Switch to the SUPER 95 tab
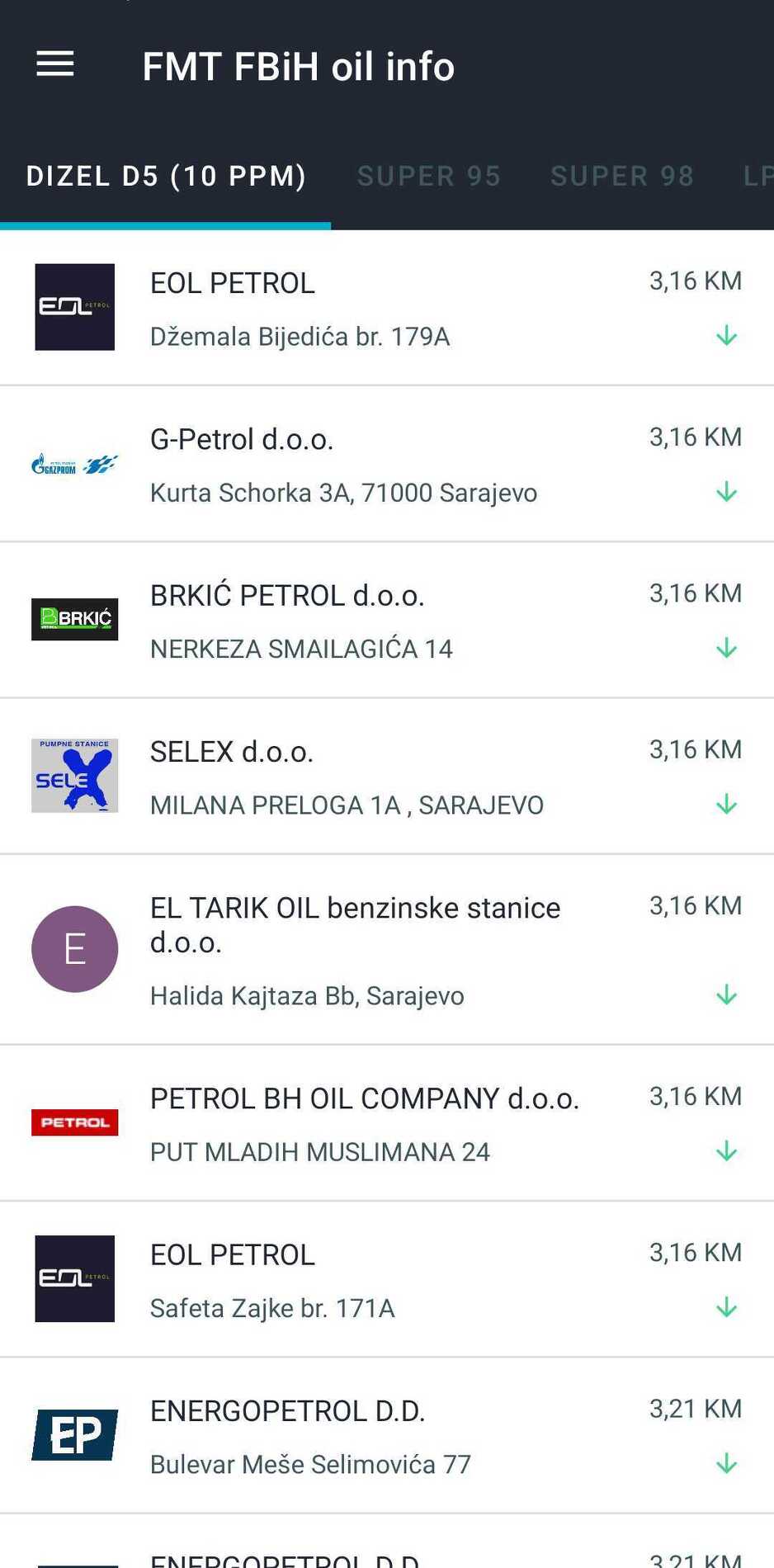 pos(428,176)
